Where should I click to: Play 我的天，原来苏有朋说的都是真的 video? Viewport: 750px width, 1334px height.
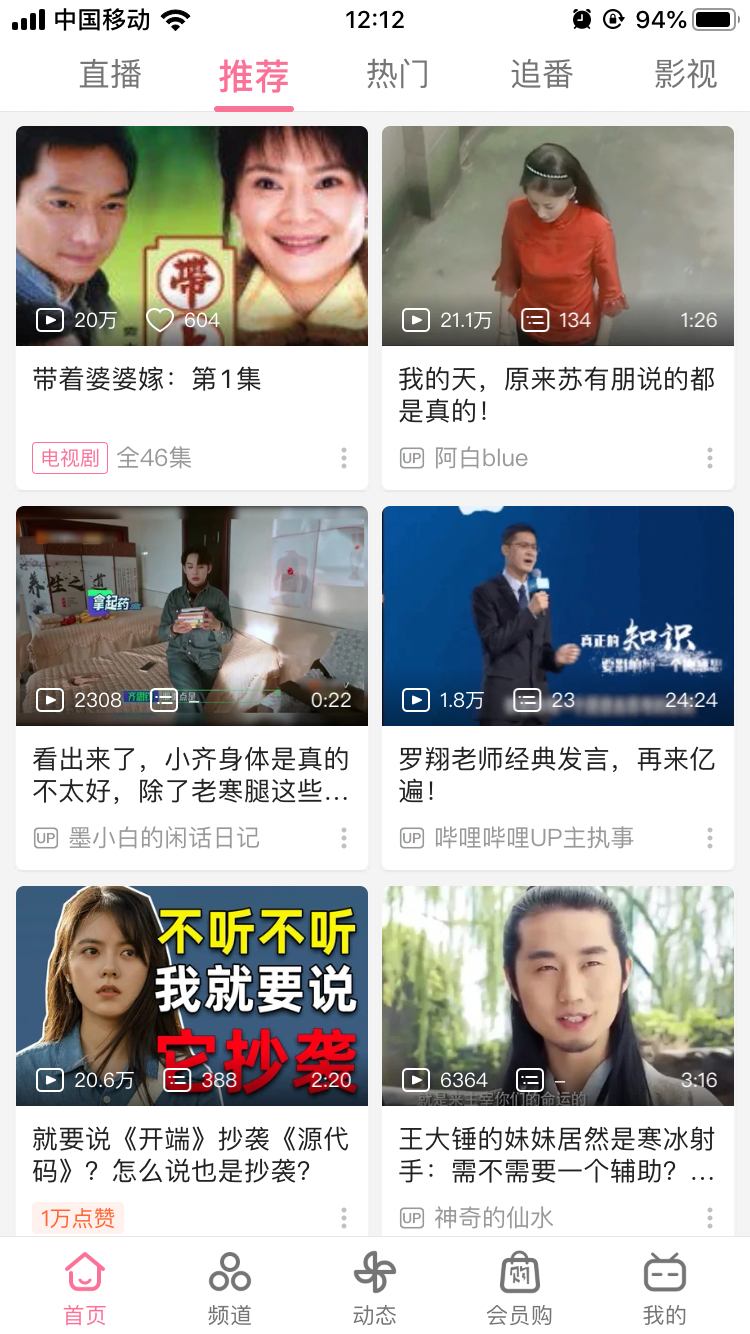(x=558, y=236)
